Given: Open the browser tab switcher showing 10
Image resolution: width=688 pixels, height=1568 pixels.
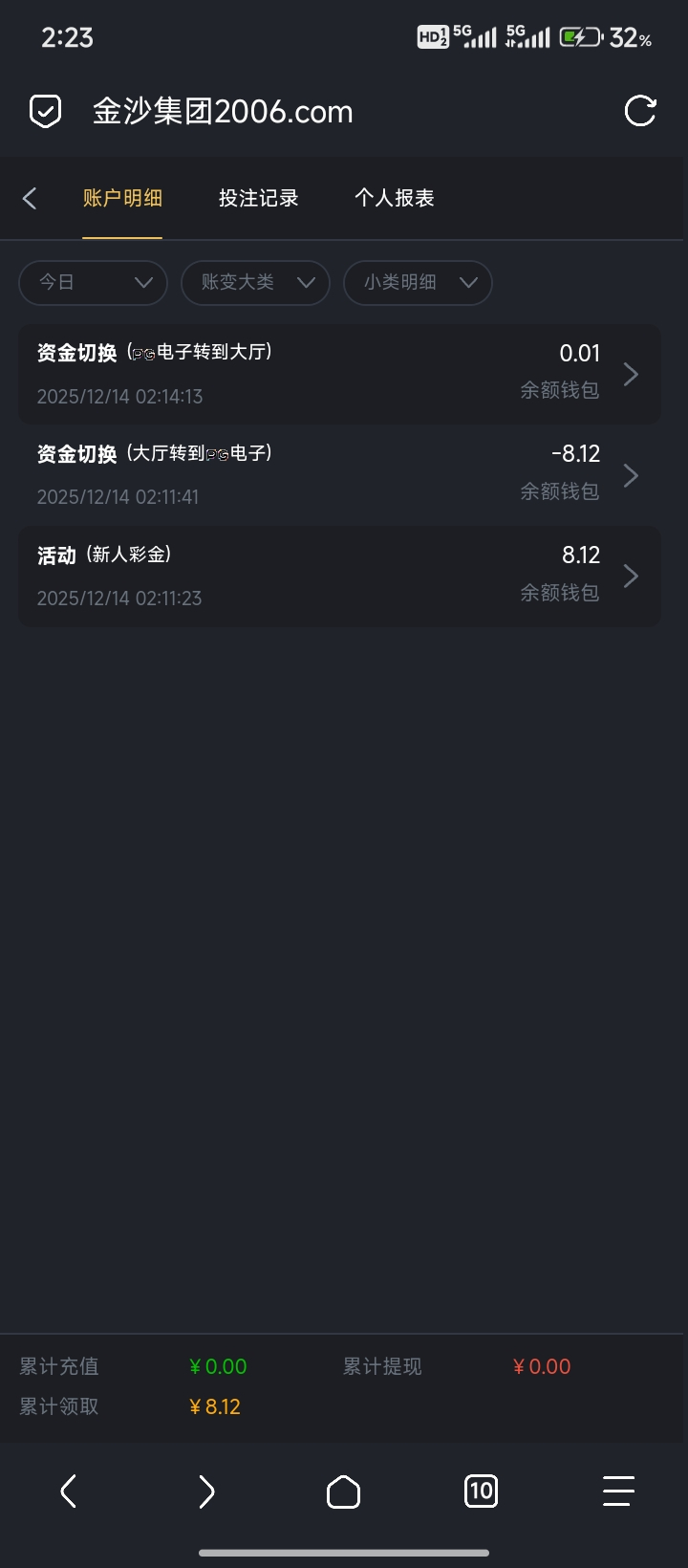Looking at the screenshot, I should pyautogui.click(x=481, y=1491).
